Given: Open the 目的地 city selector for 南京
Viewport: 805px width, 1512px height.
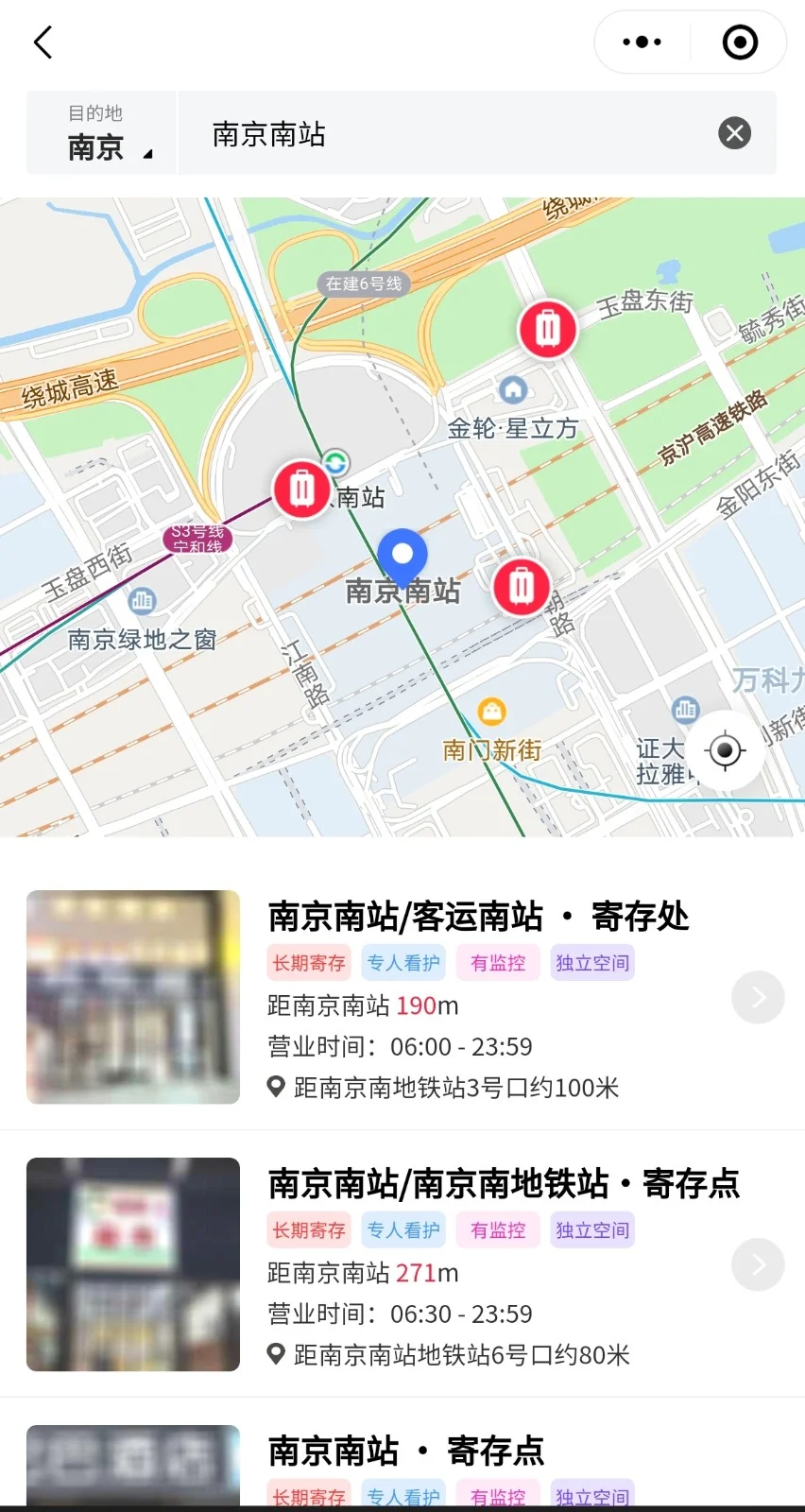Looking at the screenshot, I should (x=100, y=132).
